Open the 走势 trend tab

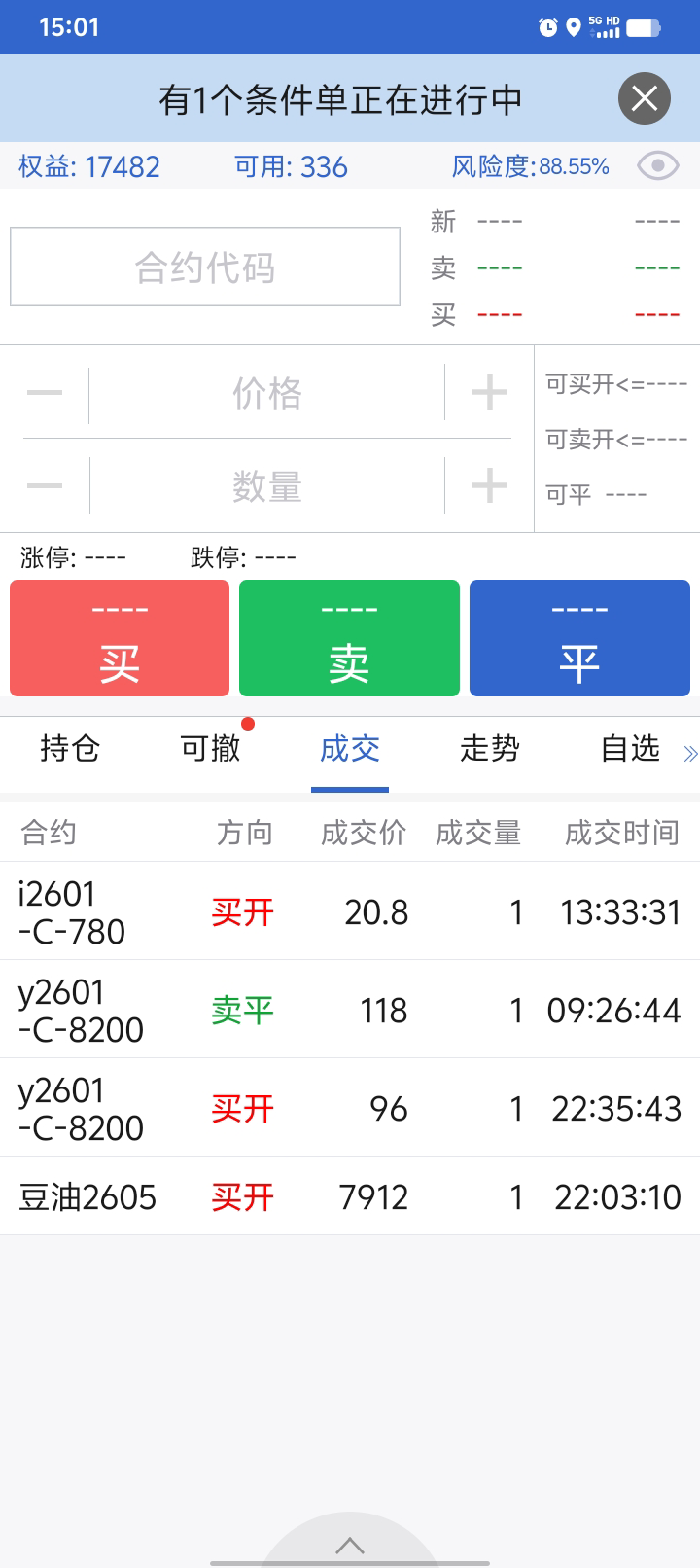pyautogui.click(x=490, y=748)
